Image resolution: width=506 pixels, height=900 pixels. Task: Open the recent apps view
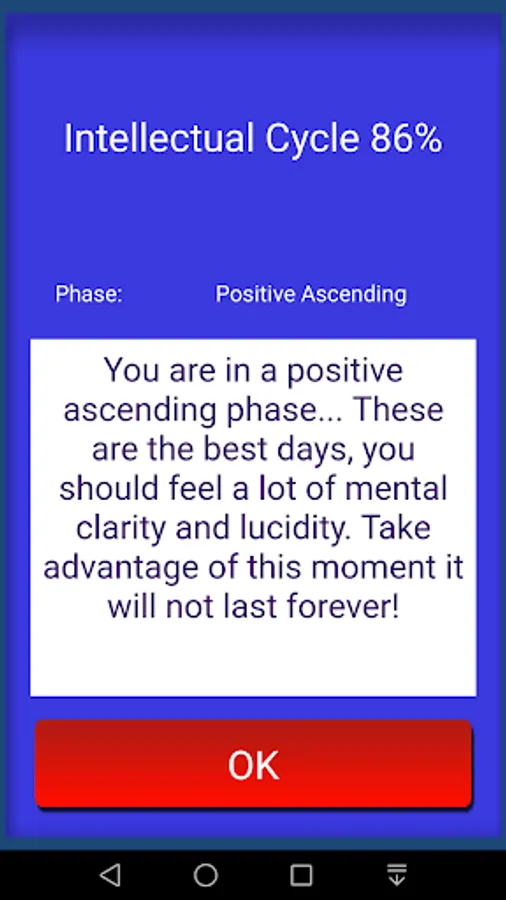301,875
